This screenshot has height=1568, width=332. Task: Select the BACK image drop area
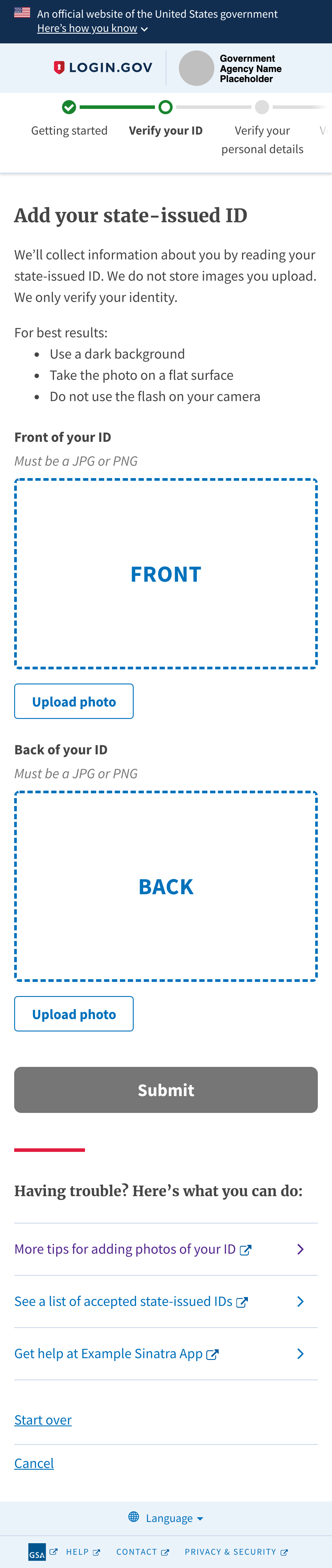click(166, 886)
